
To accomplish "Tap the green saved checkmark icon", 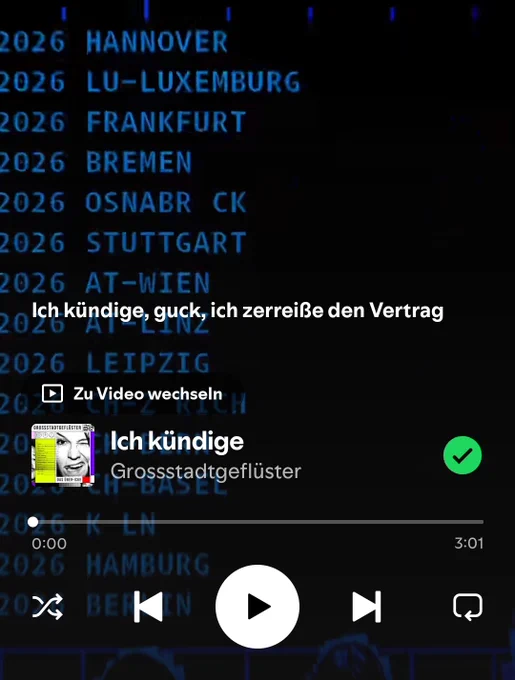I will pos(463,455).
